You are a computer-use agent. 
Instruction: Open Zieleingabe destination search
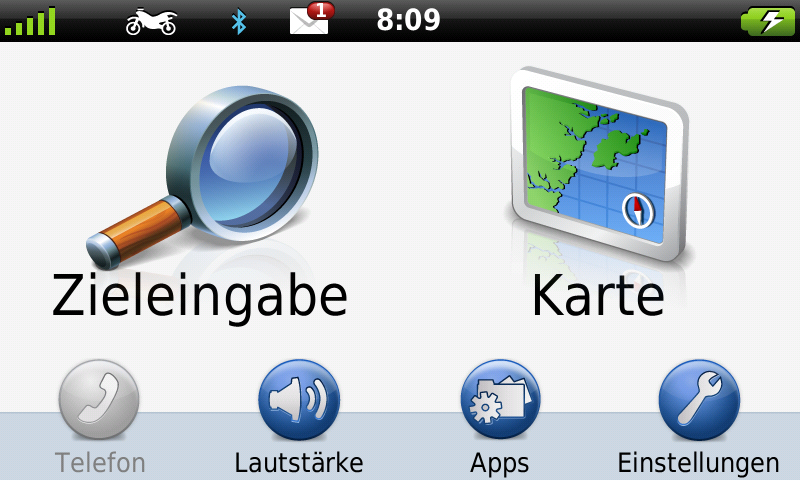tap(200, 200)
